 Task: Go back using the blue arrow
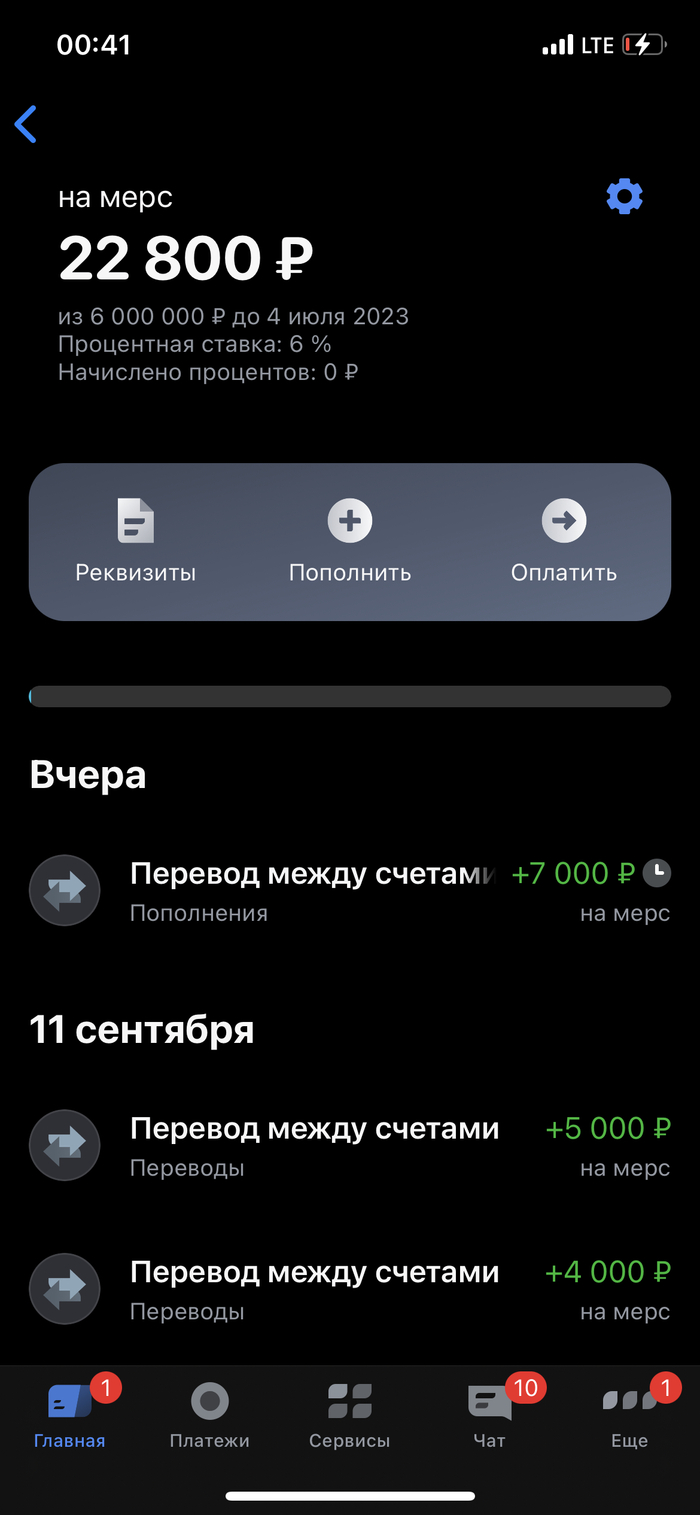pos(26,124)
